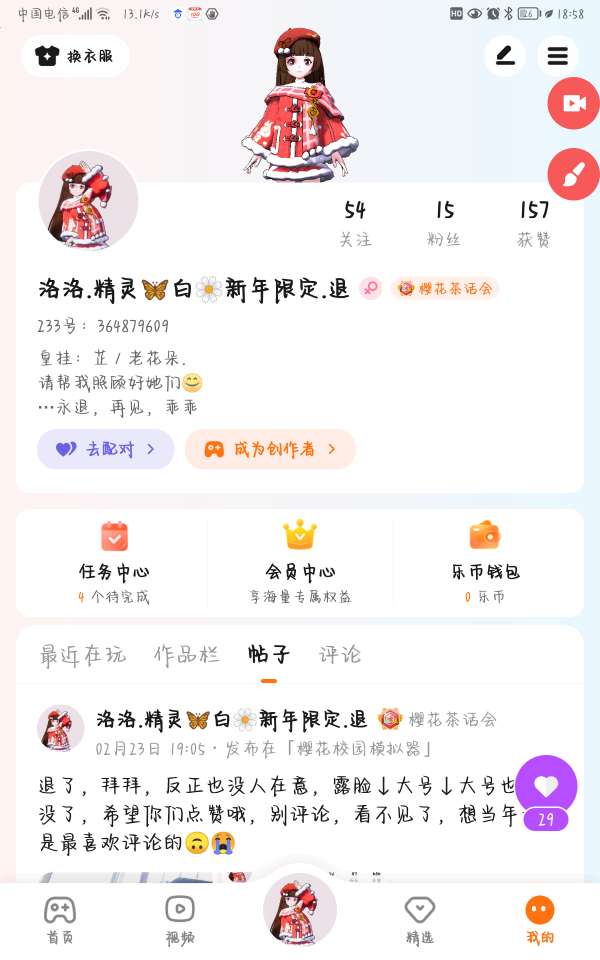600x960 pixels.
Task: Switch to the 最近在玩 tab
Action: coord(83,655)
